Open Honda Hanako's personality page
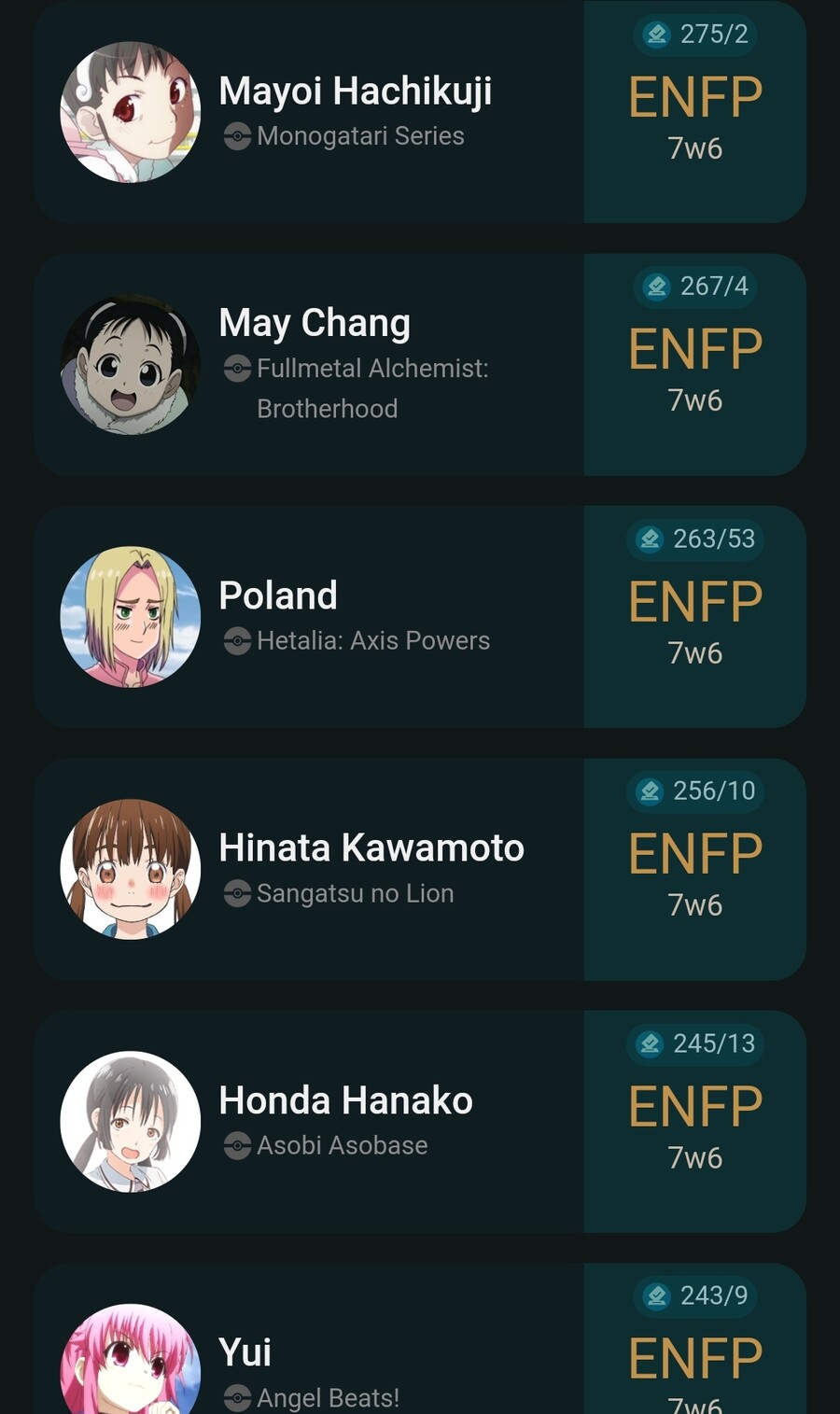Image resolution: width=840 pixels, height=1414 pixels. point(420,1121)
